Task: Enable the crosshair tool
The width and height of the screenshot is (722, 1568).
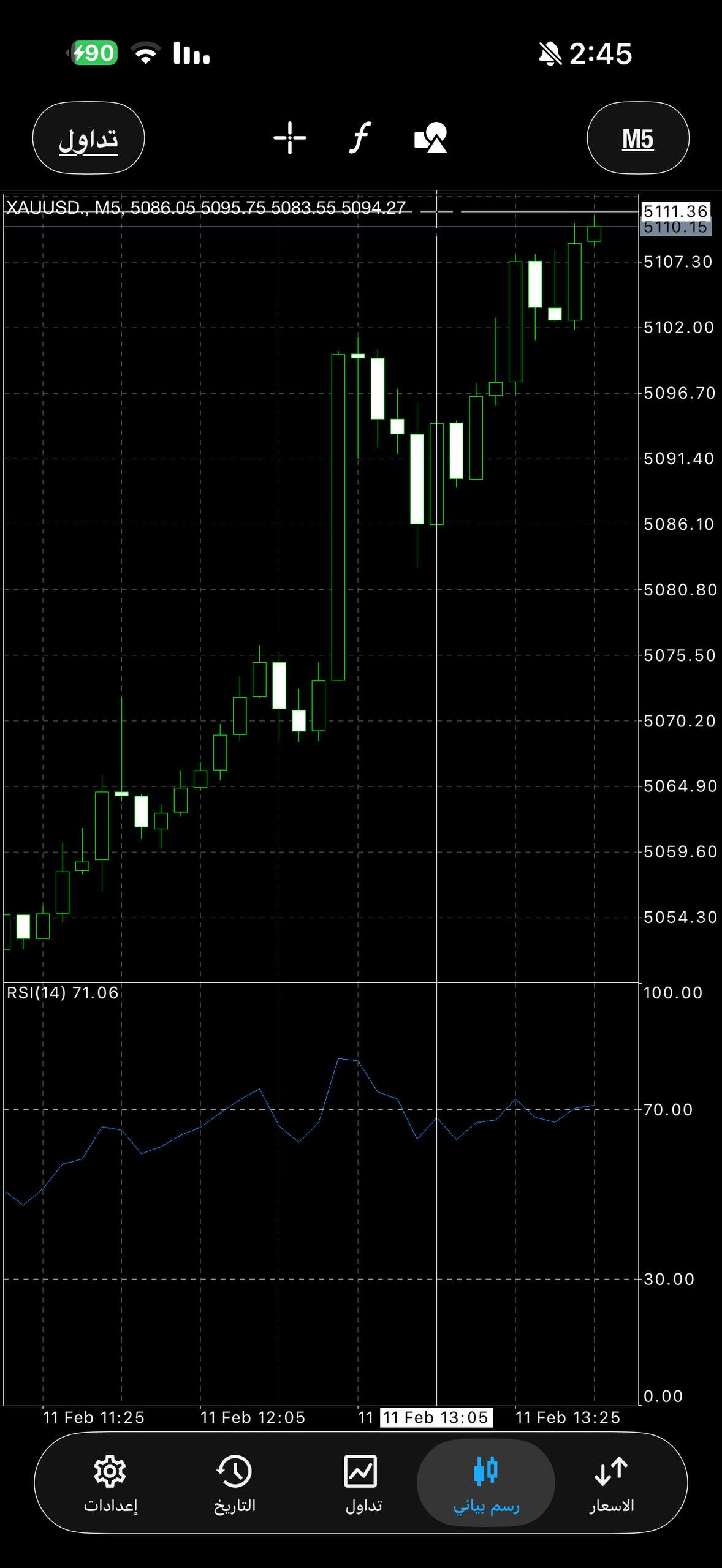Action: click(289, 138)
